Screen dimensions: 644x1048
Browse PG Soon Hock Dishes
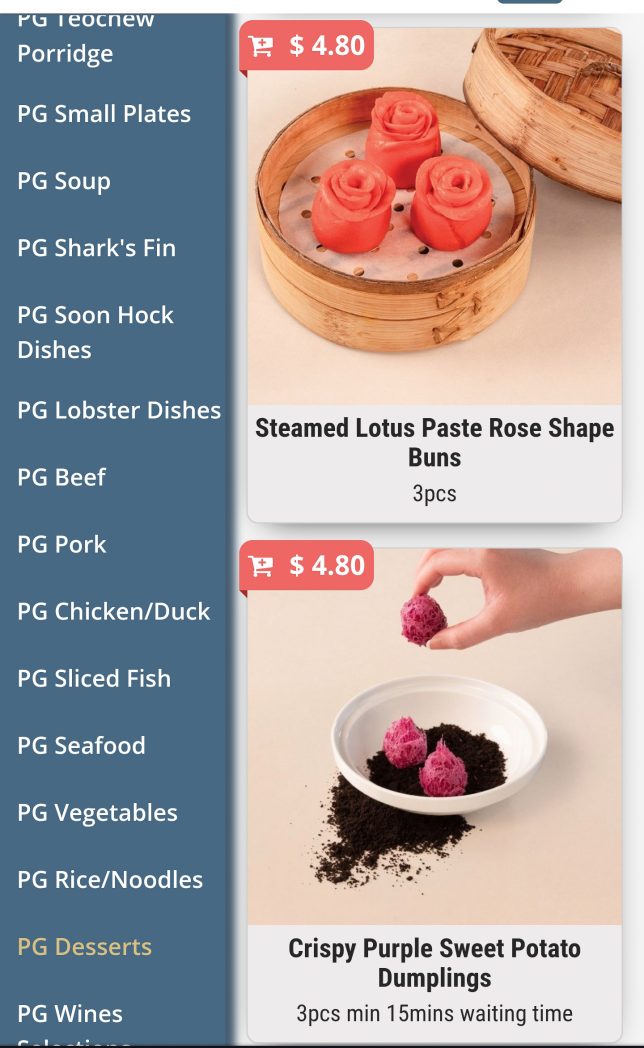tap(95, 332)
